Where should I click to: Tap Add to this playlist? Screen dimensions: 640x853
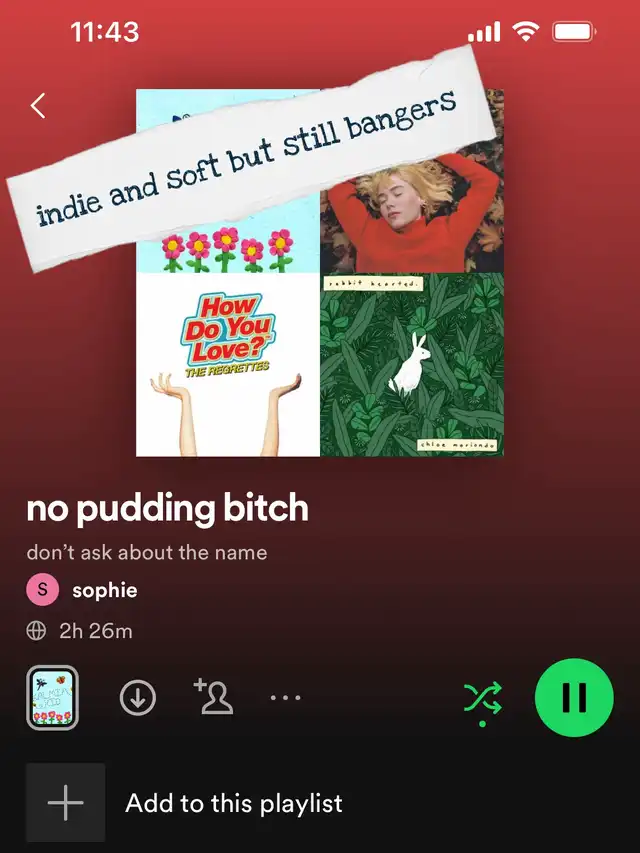coord(233,803)
